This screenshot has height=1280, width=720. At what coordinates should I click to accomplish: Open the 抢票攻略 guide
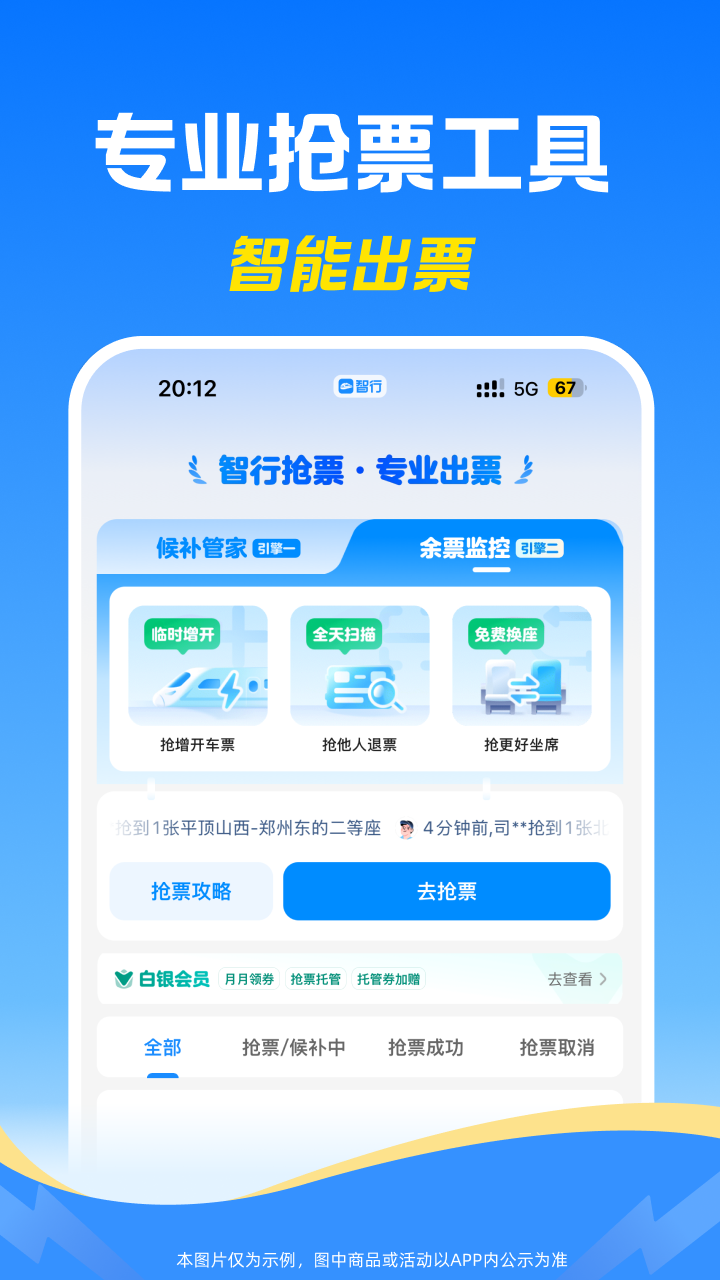190,891
